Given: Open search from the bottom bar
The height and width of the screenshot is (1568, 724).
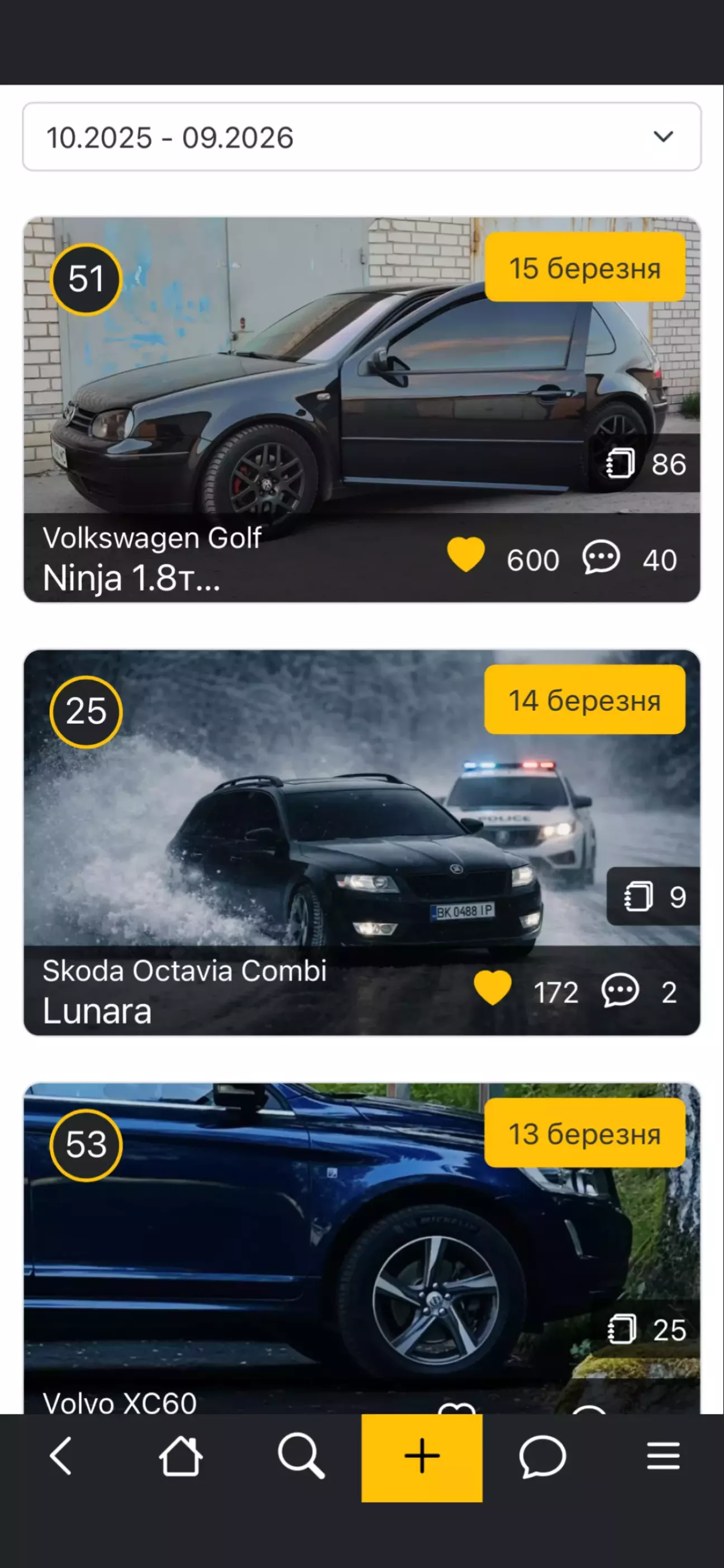Looking at the screenshot, I should click(x=301, y=1457).
